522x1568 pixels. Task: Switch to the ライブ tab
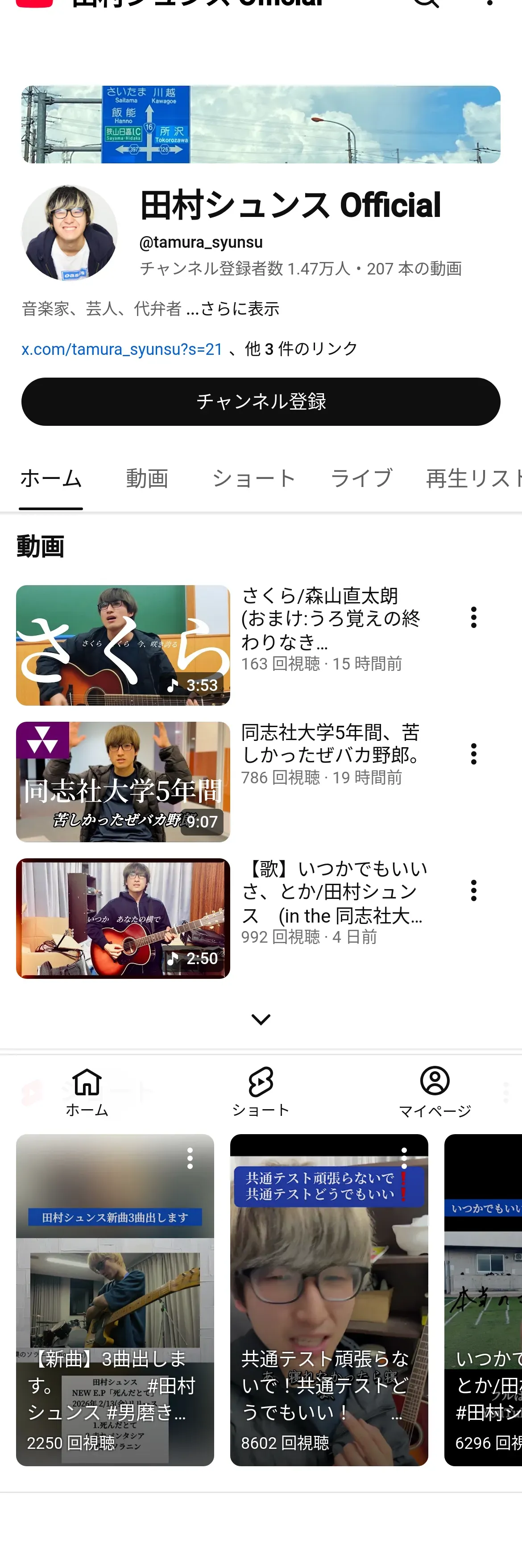[361, 478]
